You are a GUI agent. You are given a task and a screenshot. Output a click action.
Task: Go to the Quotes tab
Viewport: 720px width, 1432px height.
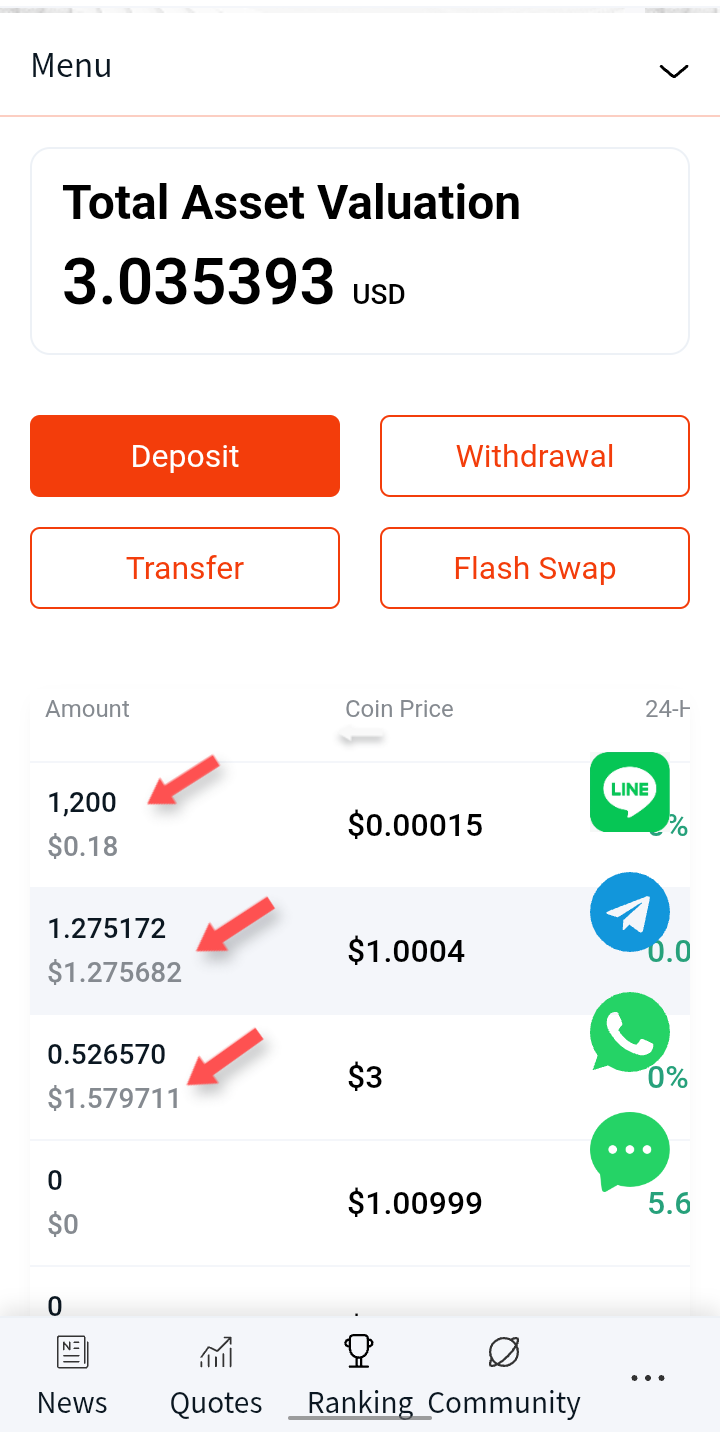(x=216, y=1376)
